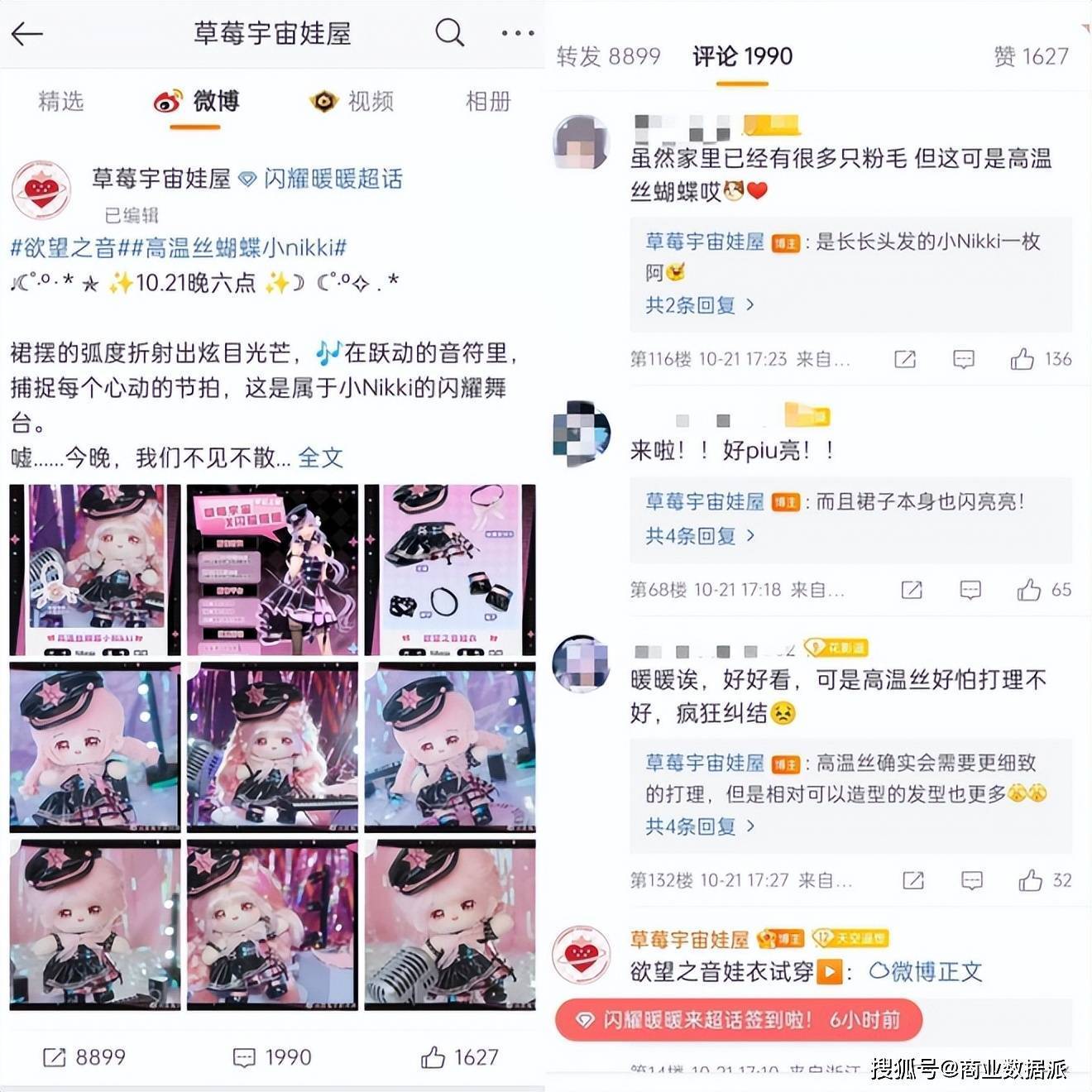Open search on the profile page

coord(449,33)
